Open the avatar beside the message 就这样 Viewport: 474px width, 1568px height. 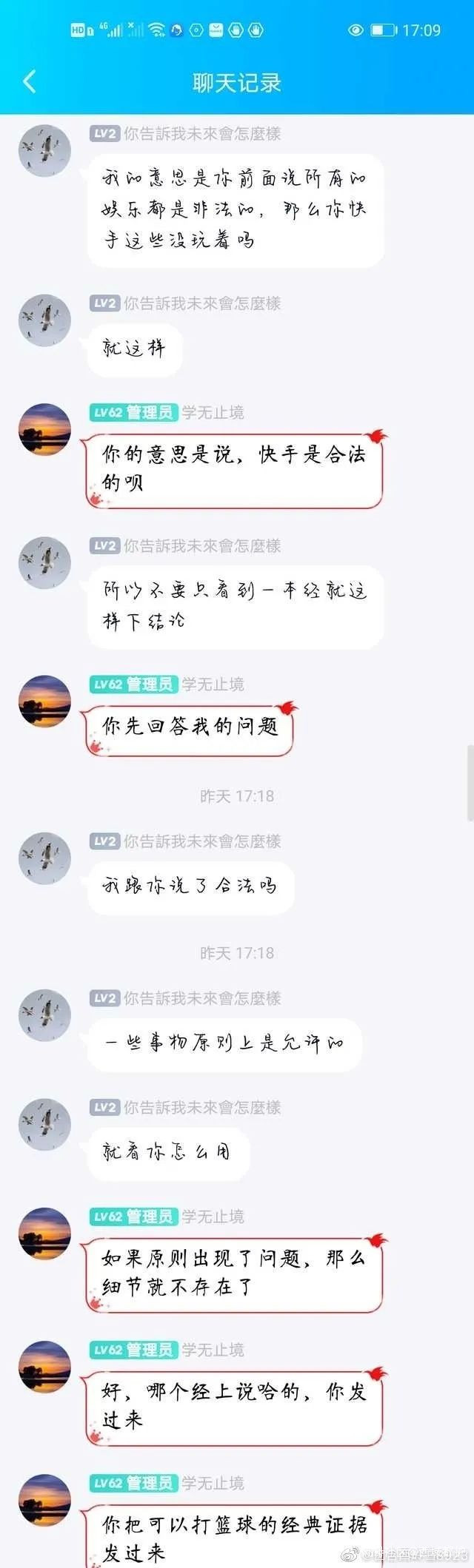coord(44,320)
